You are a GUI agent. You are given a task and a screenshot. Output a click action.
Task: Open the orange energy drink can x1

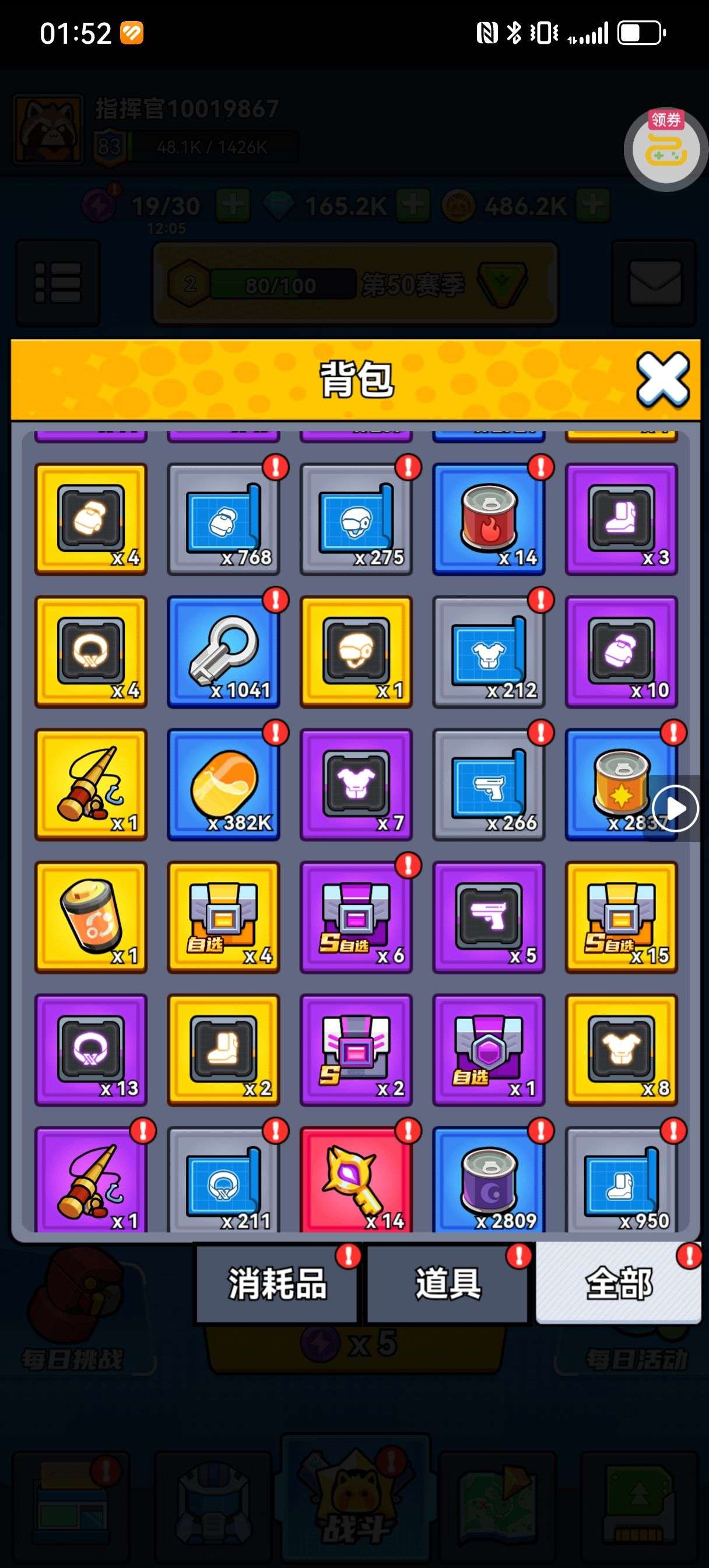pos(91,916)
